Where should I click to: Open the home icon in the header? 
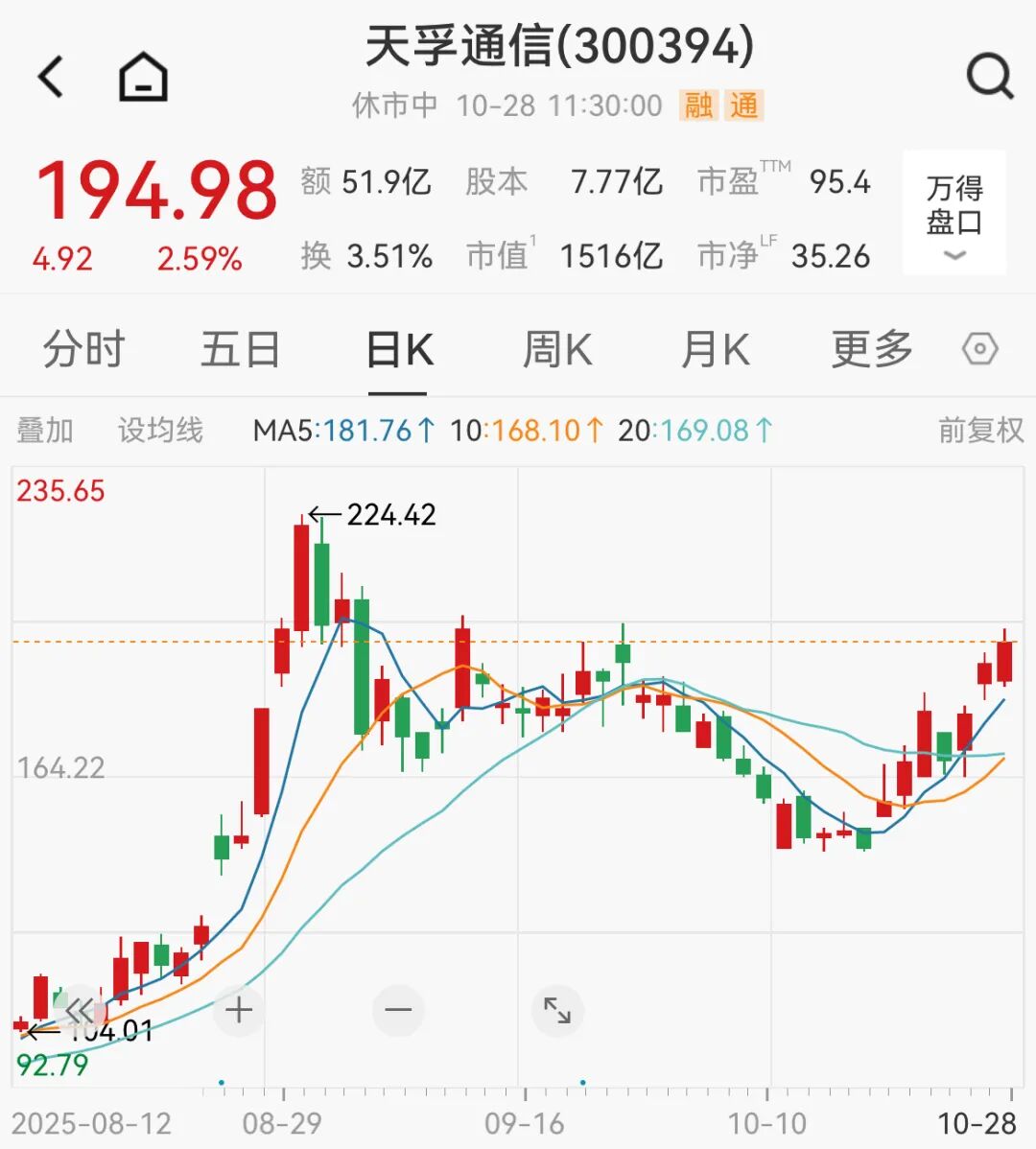(x=143, y=77)
